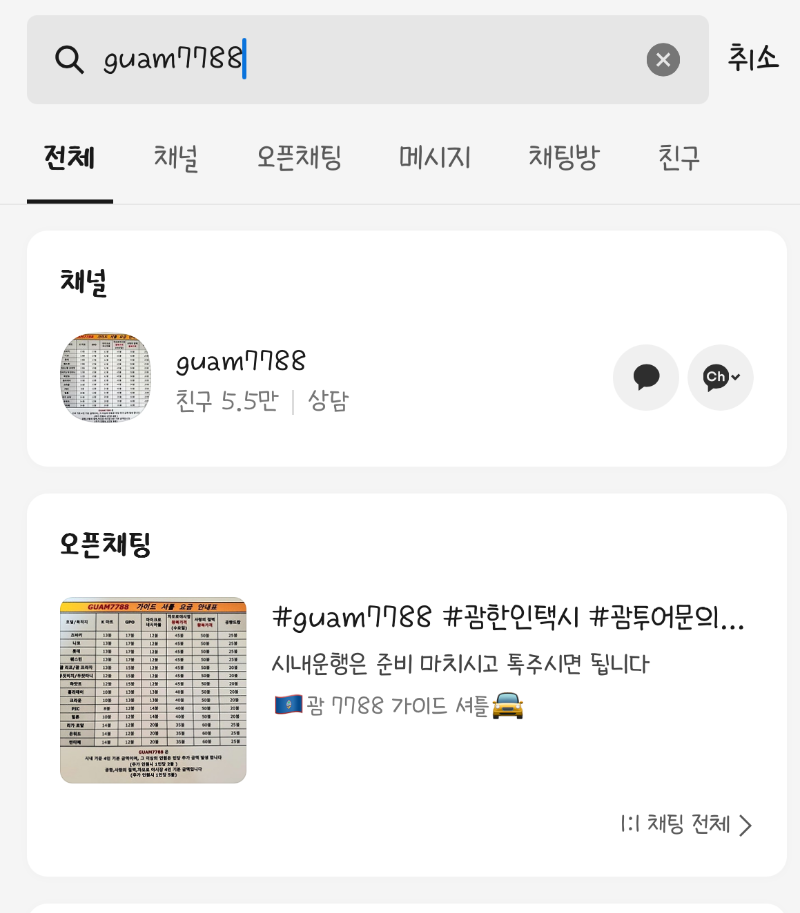Select the 전체 tab
Image resolution: width=800 pixels, height=913 pixels.
[70, 158]
